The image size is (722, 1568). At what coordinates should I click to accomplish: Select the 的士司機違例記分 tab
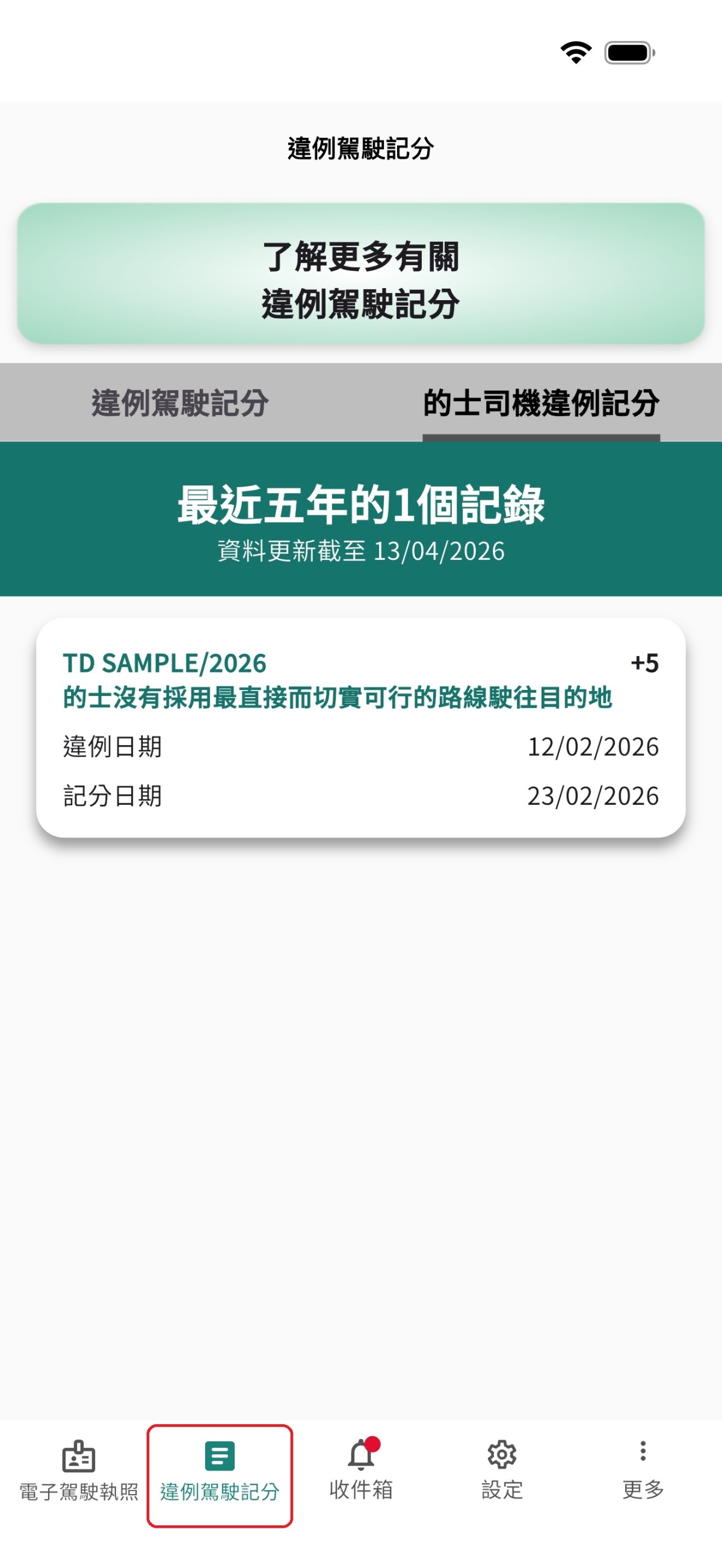click(540, 403)
